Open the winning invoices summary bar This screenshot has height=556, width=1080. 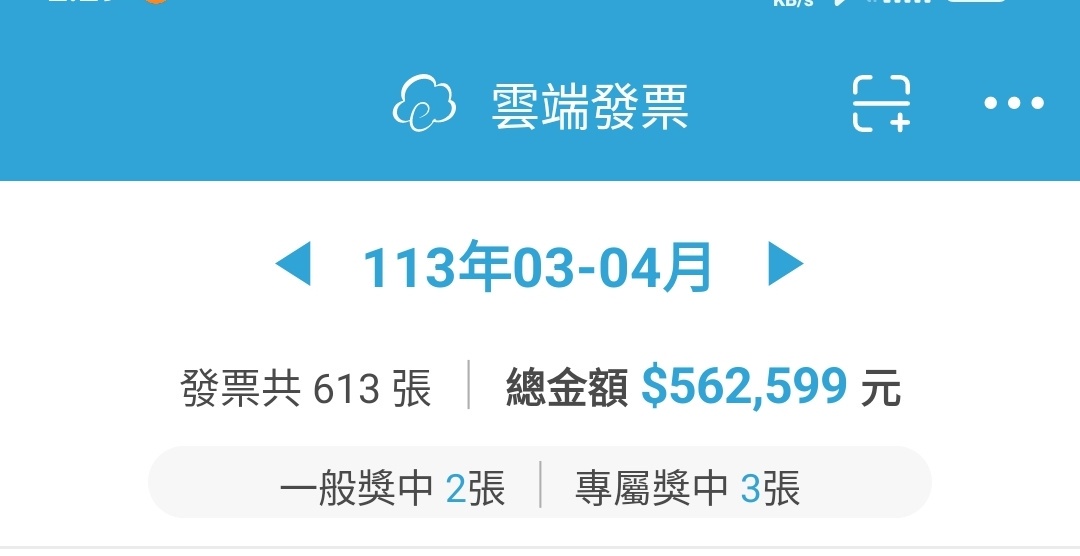coord(540,489)
